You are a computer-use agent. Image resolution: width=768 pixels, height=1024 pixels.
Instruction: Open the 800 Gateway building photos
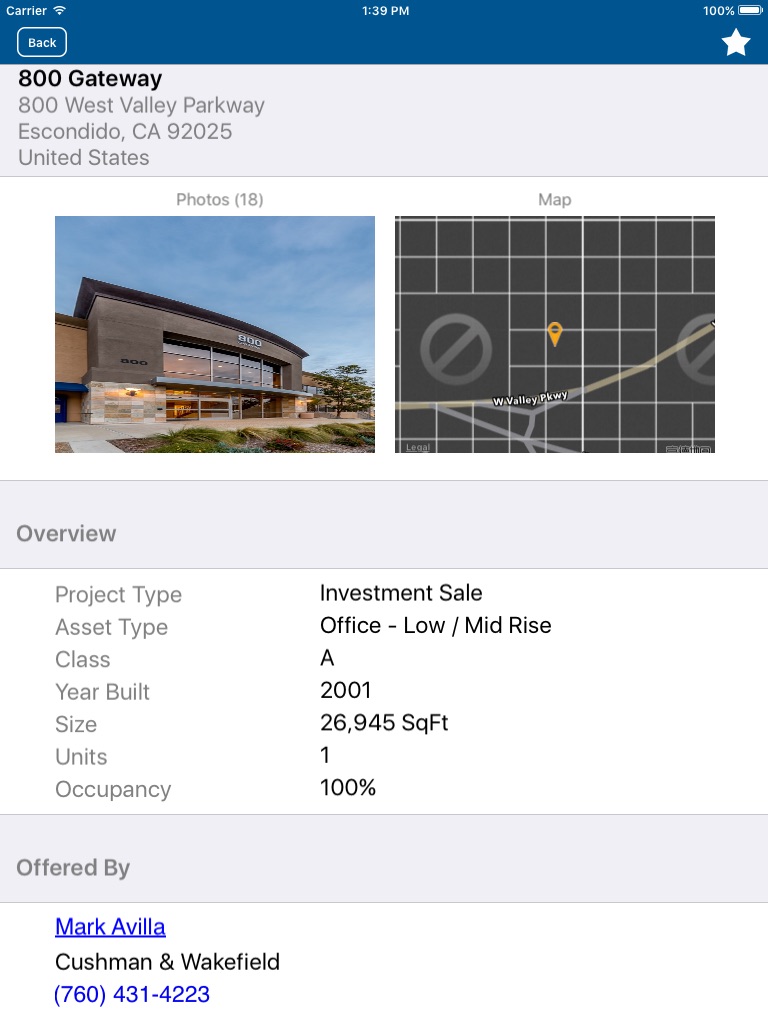215,334
